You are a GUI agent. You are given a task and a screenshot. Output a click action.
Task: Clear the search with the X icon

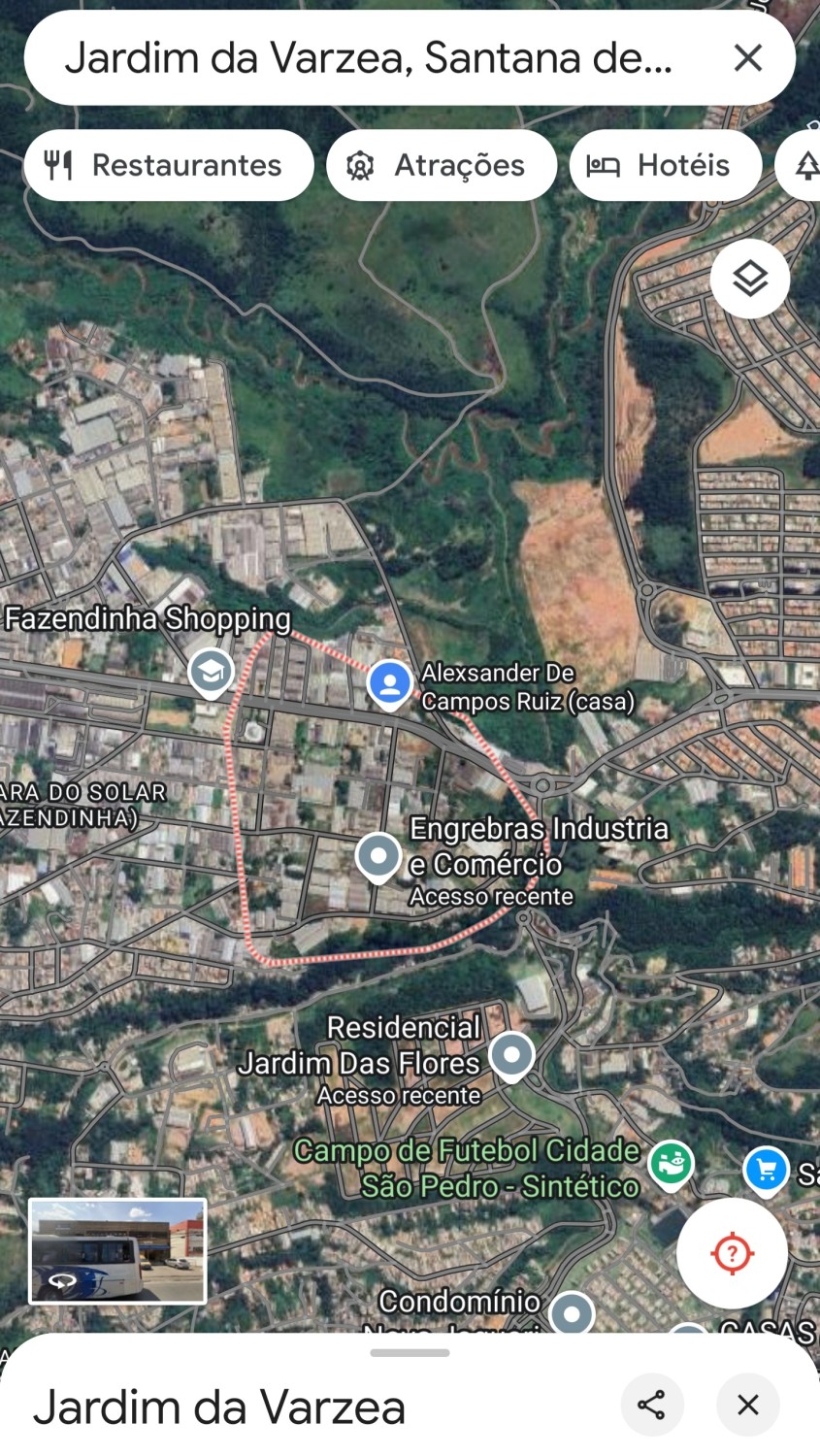tap(747, 58)
